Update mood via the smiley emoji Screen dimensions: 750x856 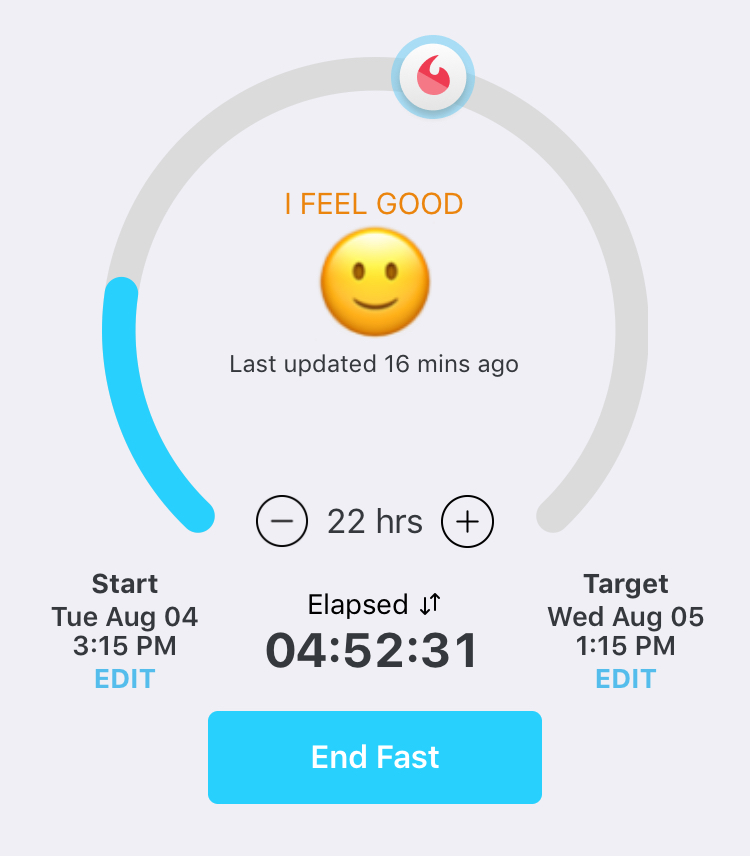coord(375,281)
